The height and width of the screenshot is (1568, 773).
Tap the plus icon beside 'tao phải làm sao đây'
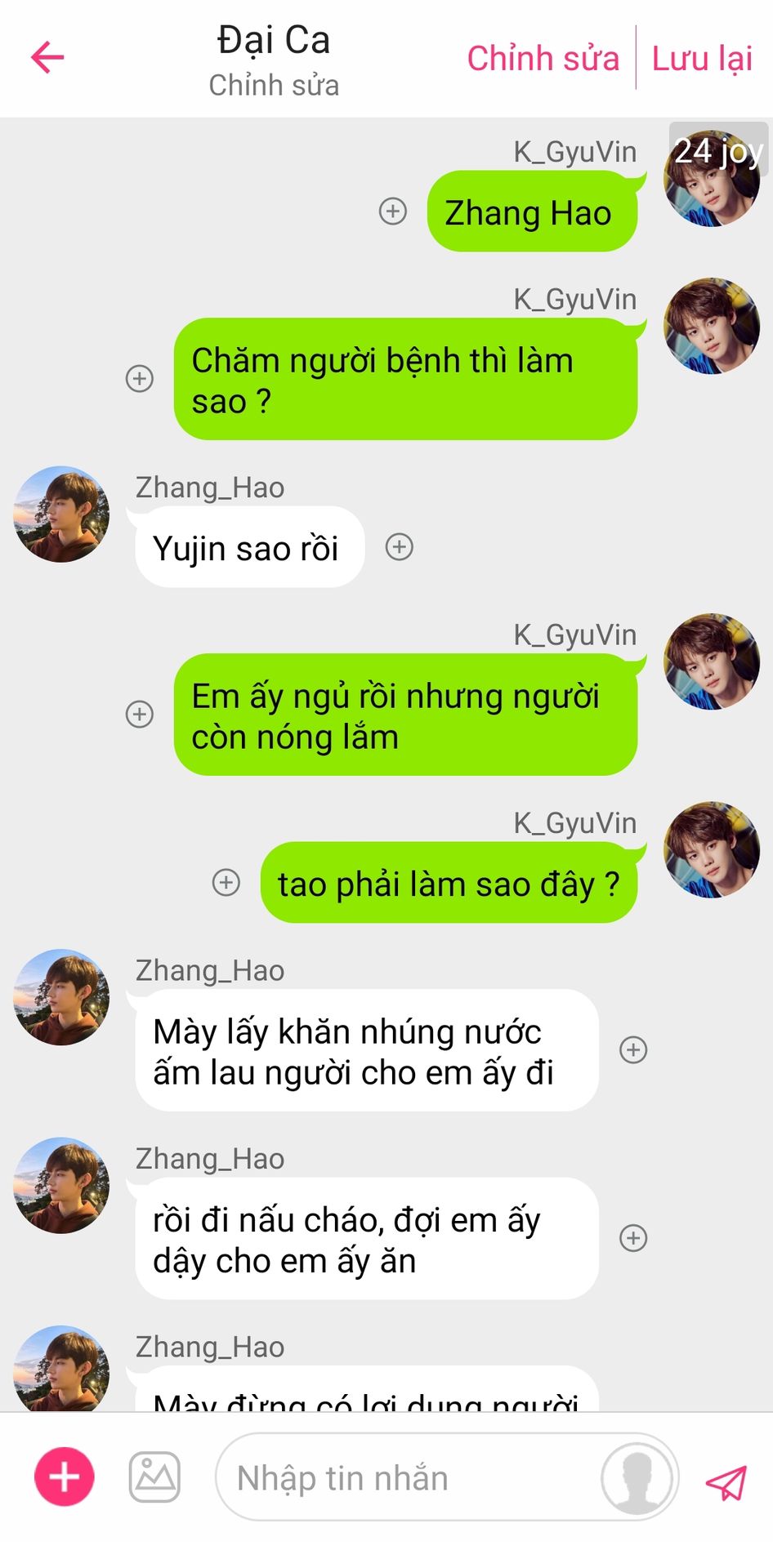click(x=226, y=883)
